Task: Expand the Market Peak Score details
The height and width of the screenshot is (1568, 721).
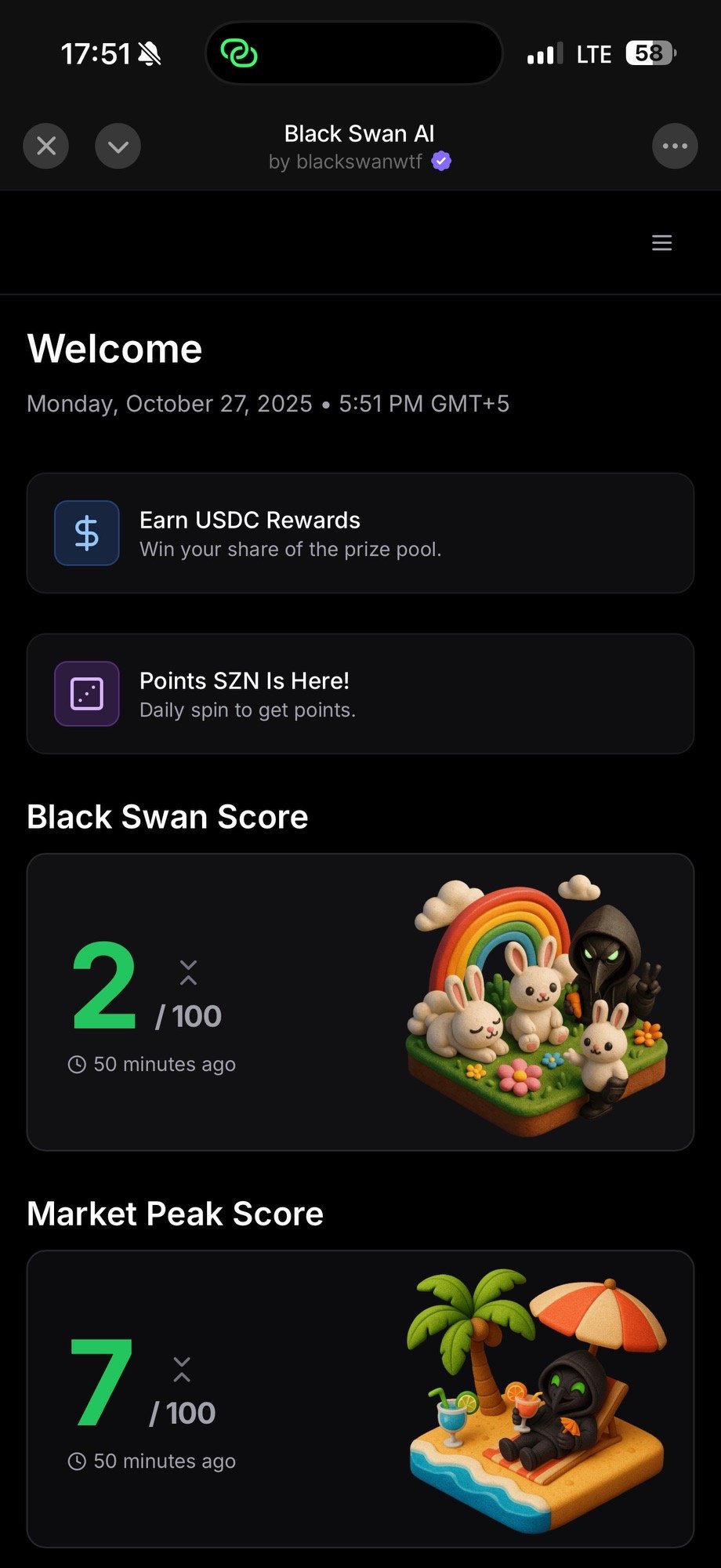Action: point(182,1369)
